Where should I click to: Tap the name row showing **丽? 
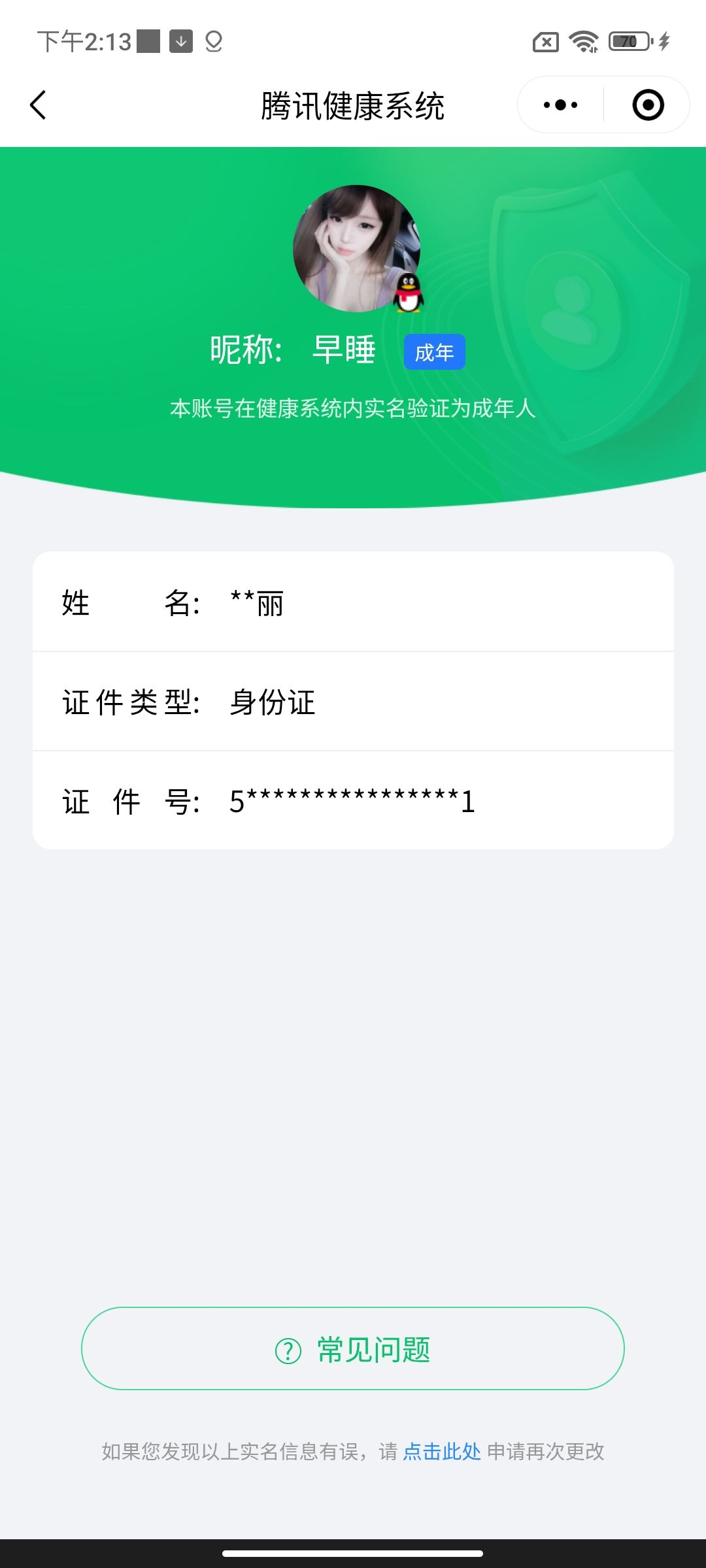click(353, 604)
